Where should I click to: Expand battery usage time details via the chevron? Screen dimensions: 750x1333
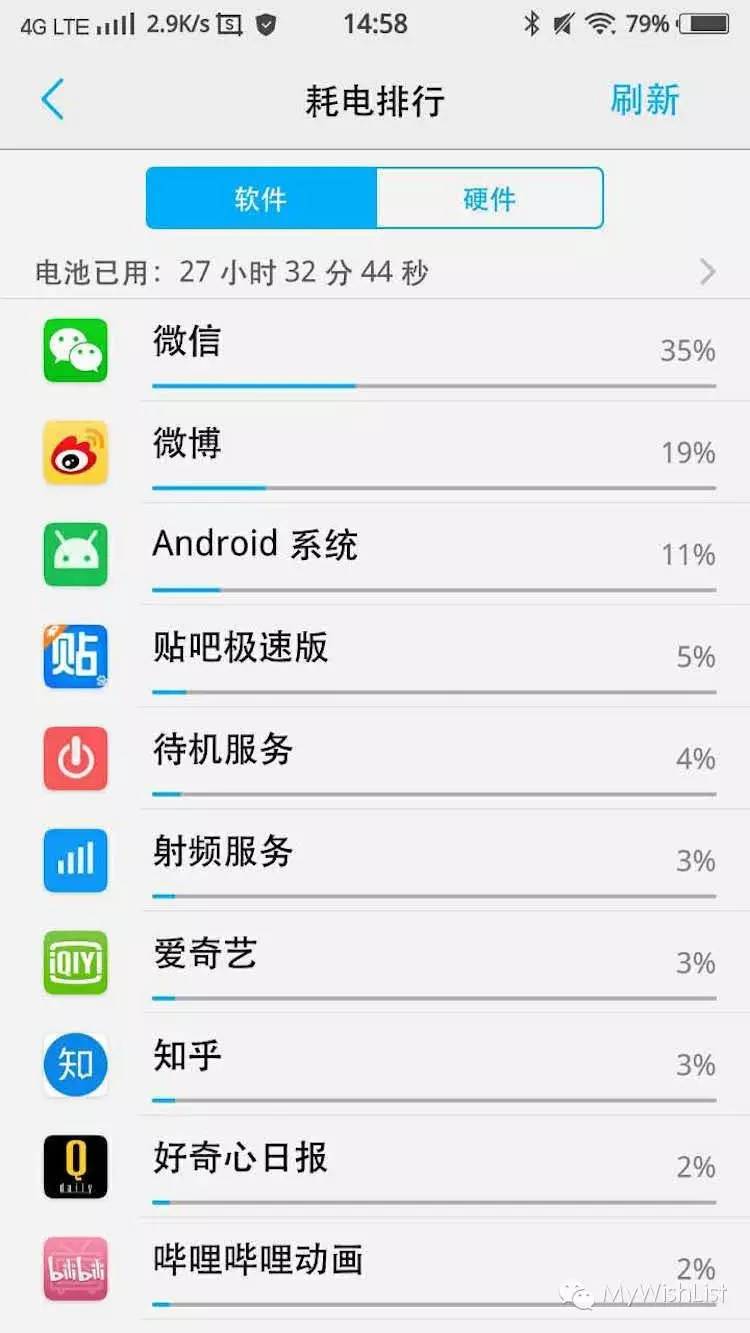708,272
